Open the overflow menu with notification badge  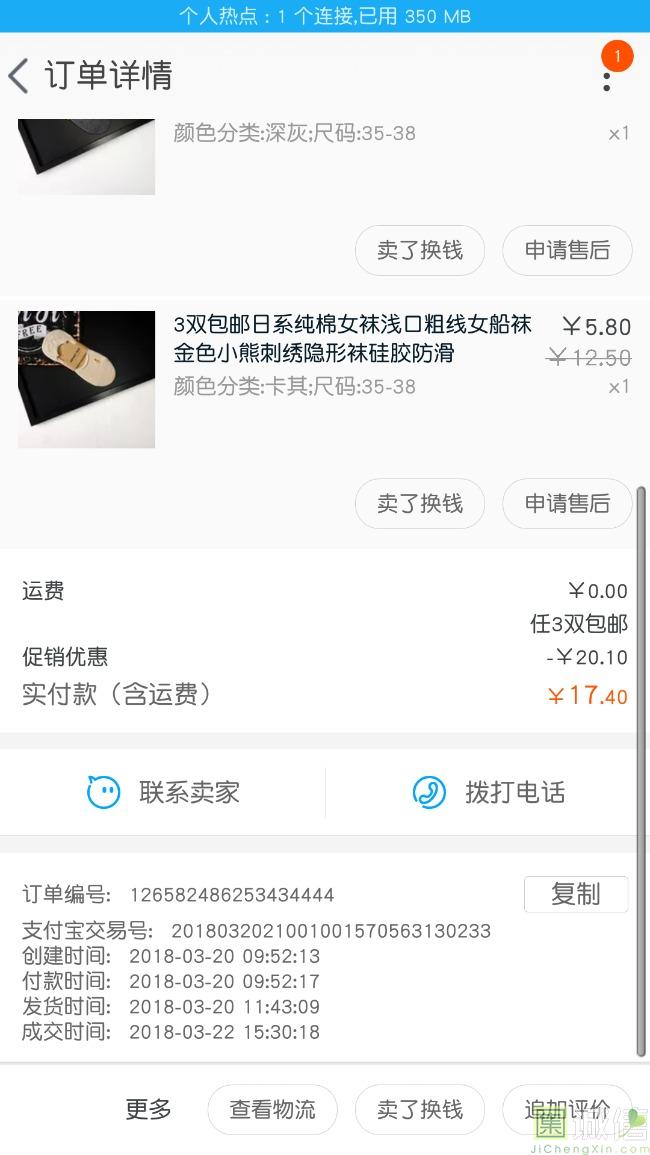(607, 74)
